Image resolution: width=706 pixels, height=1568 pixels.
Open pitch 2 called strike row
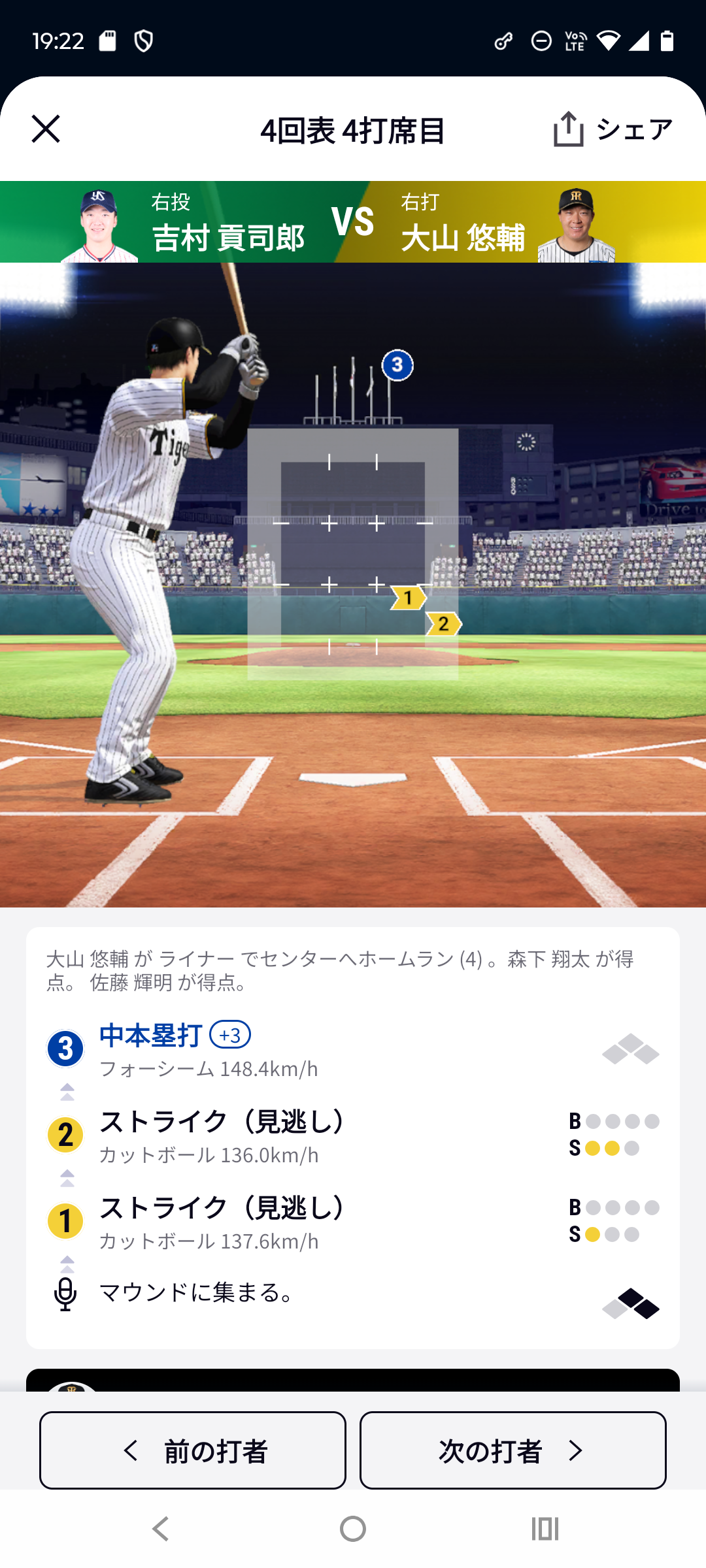coord(353,1135)
